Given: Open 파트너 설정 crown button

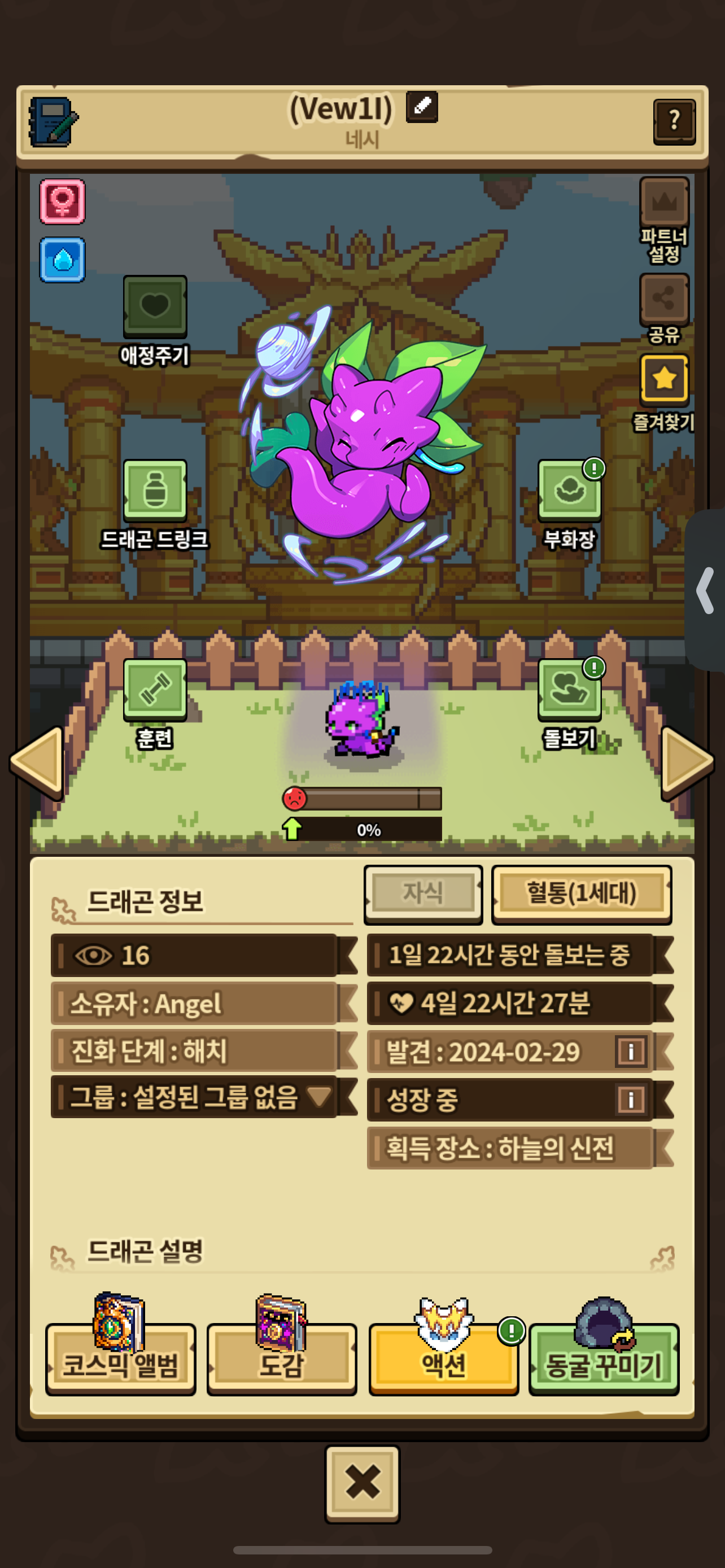Looking at the screenshot, I should pyautogui.click(x=663, y=202).
